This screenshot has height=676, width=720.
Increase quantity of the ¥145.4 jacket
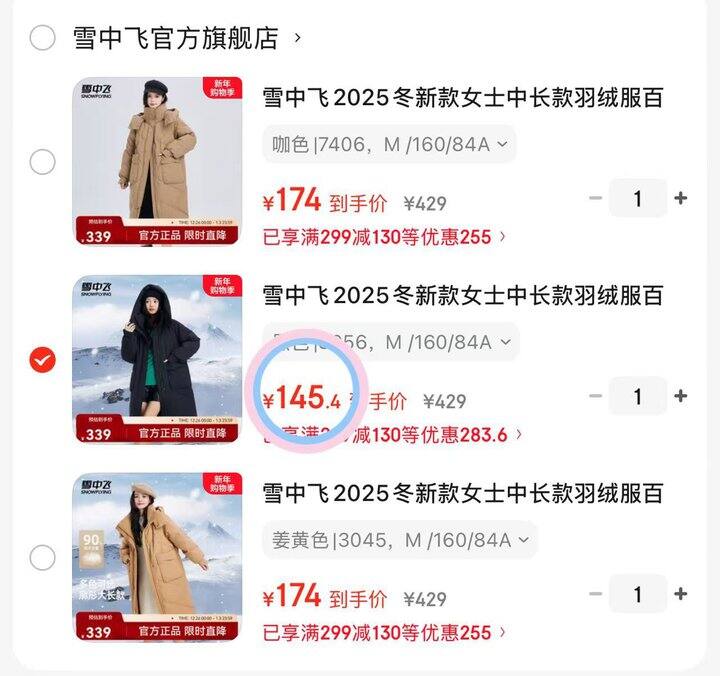(681, 396)
